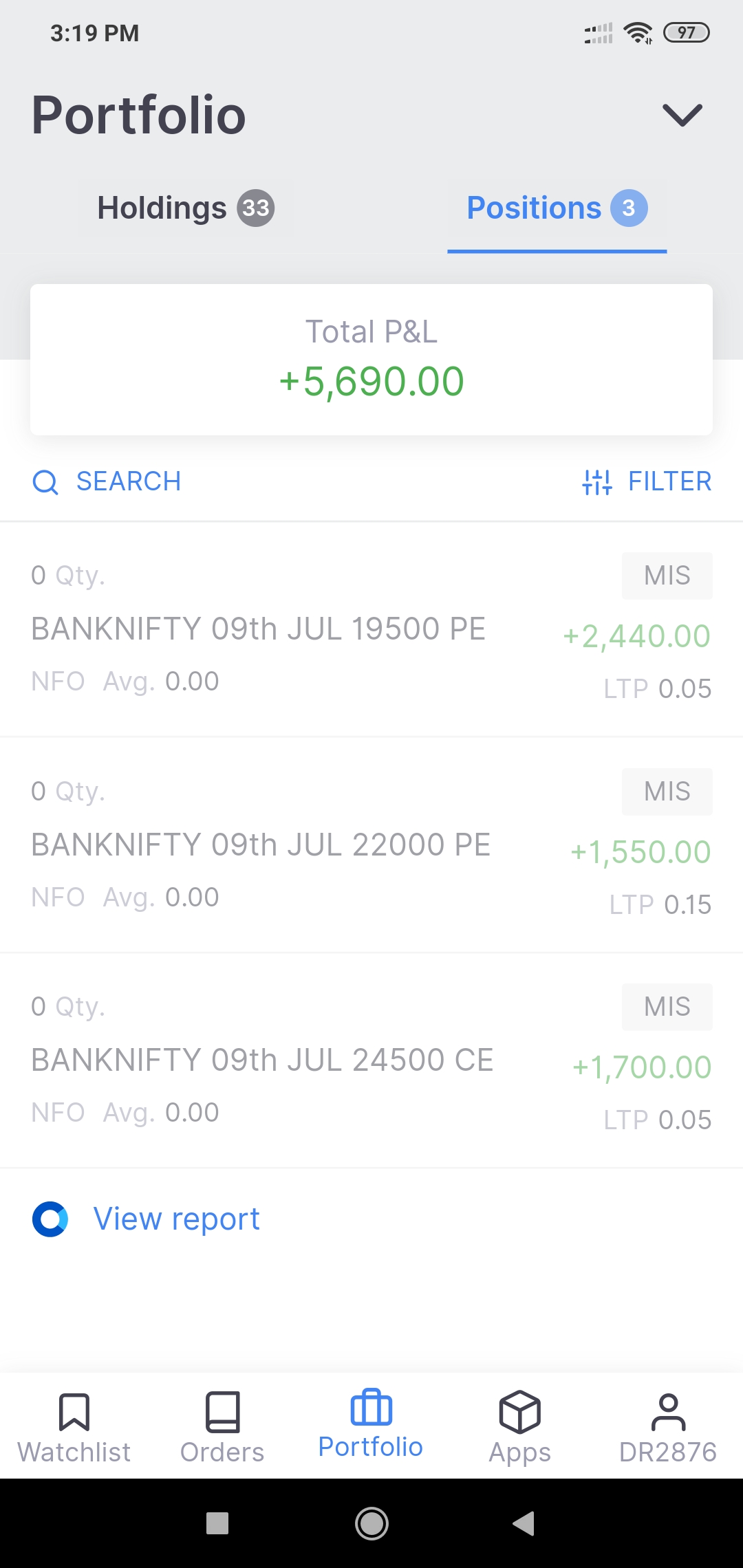Image resolution: width=743 pixels, height=1568 pixels.
Task: Open BANKNIFTY 09th JUL 19500 PE position
Action: (x=371, y=629)
